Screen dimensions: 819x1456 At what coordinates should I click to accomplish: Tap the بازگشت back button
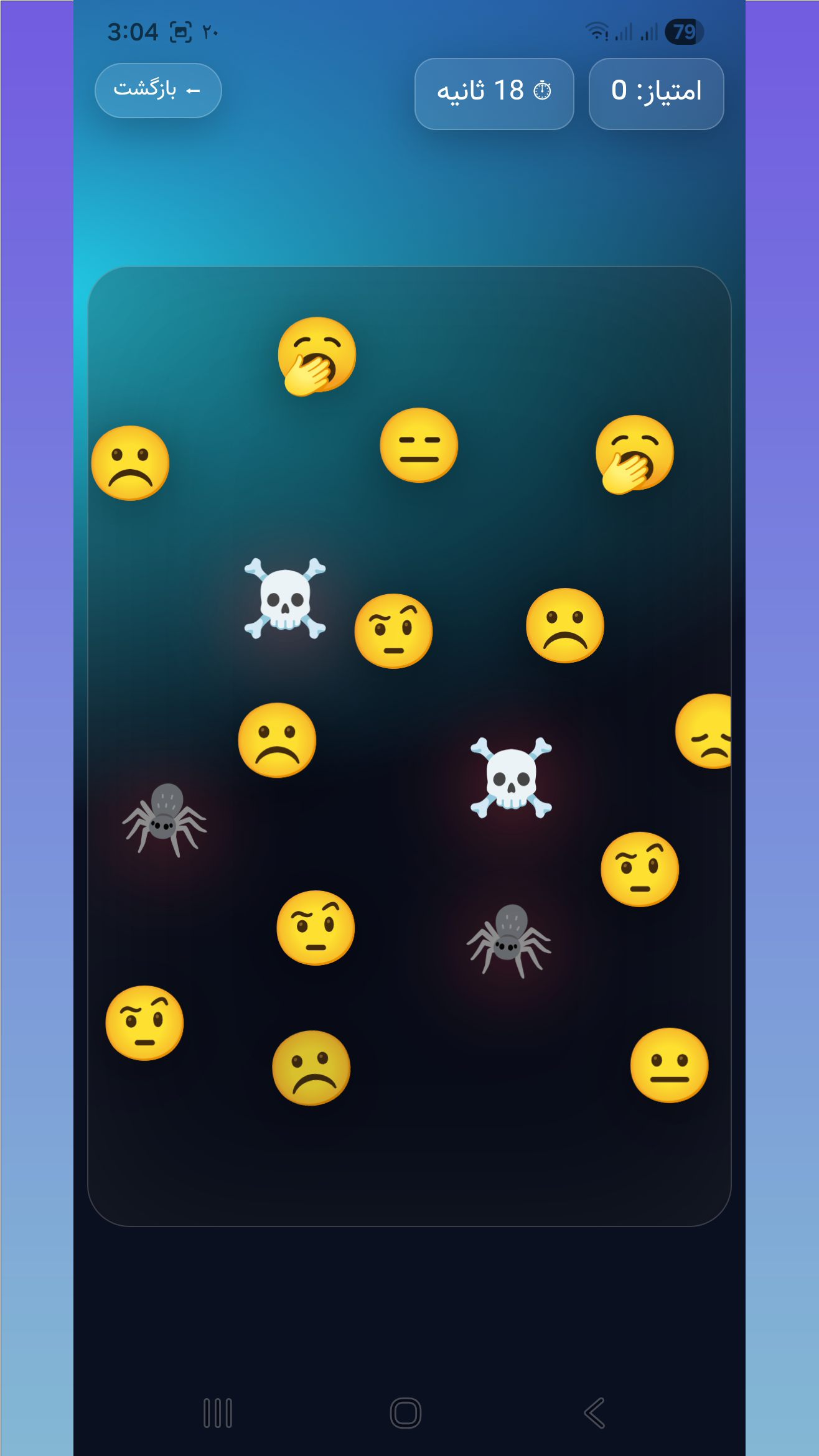pyautogui.click(x=158, y=90)
